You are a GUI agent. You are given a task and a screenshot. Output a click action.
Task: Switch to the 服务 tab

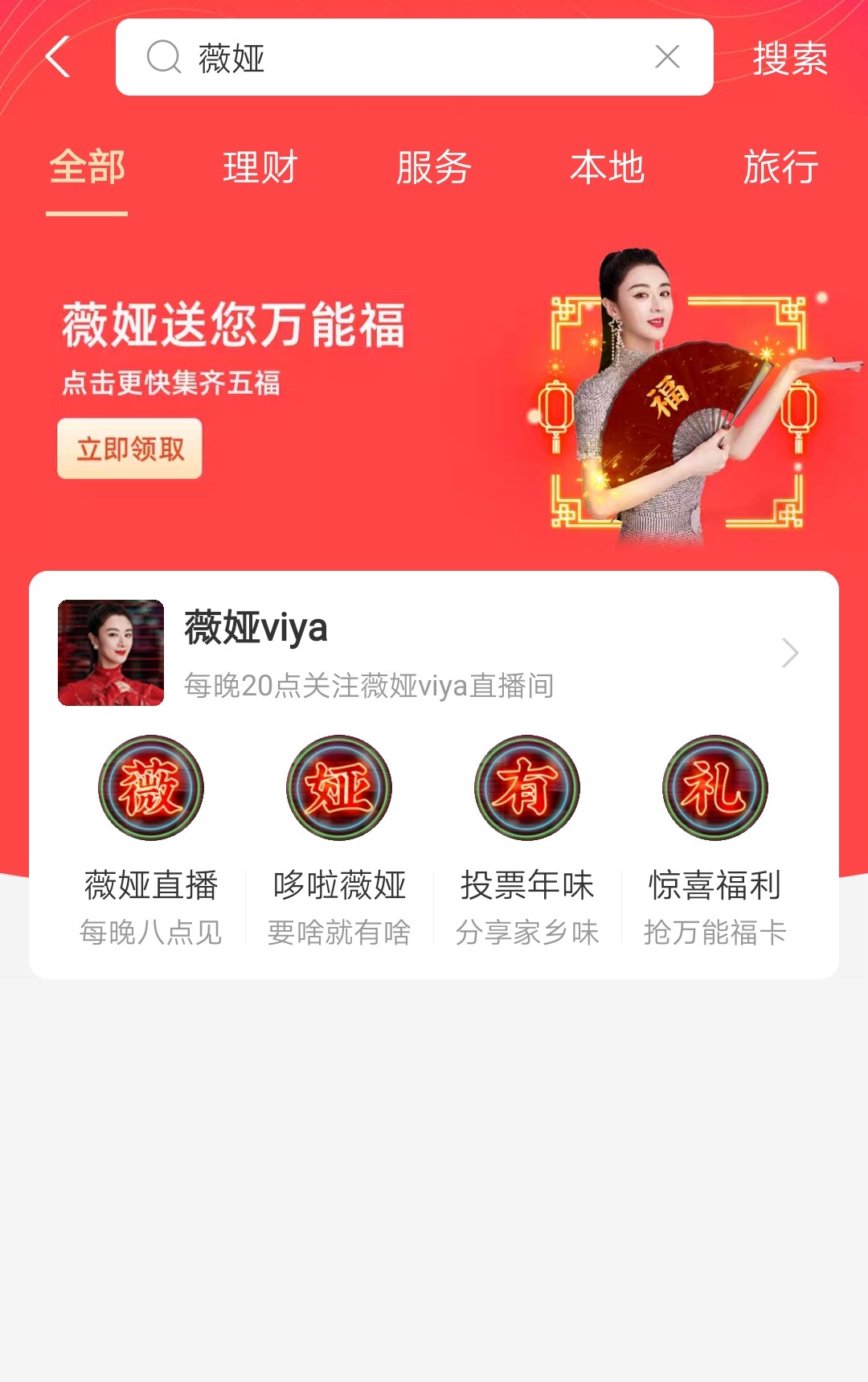[431, 168]
